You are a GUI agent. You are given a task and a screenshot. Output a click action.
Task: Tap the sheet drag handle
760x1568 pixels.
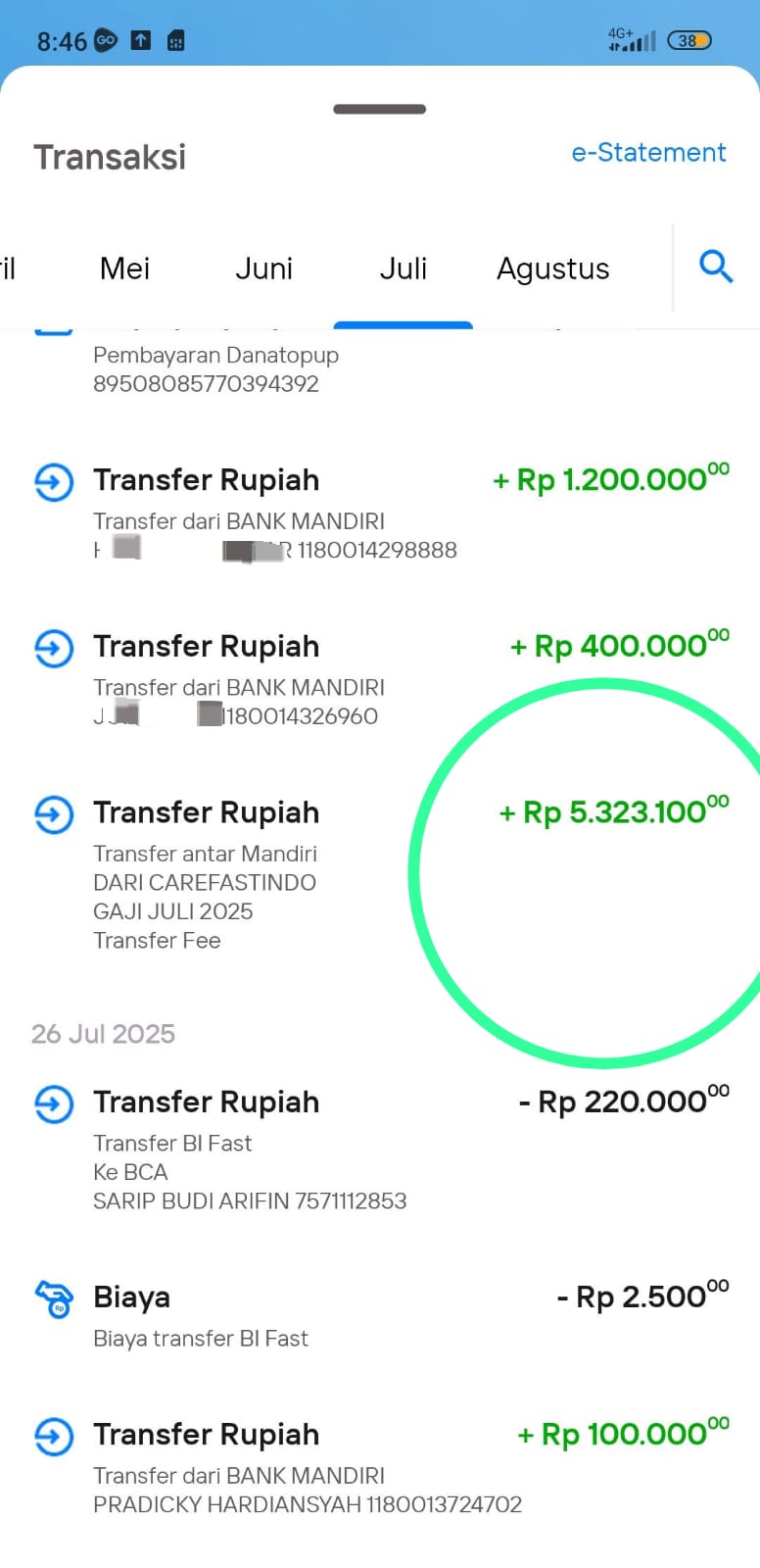[380, 109]
